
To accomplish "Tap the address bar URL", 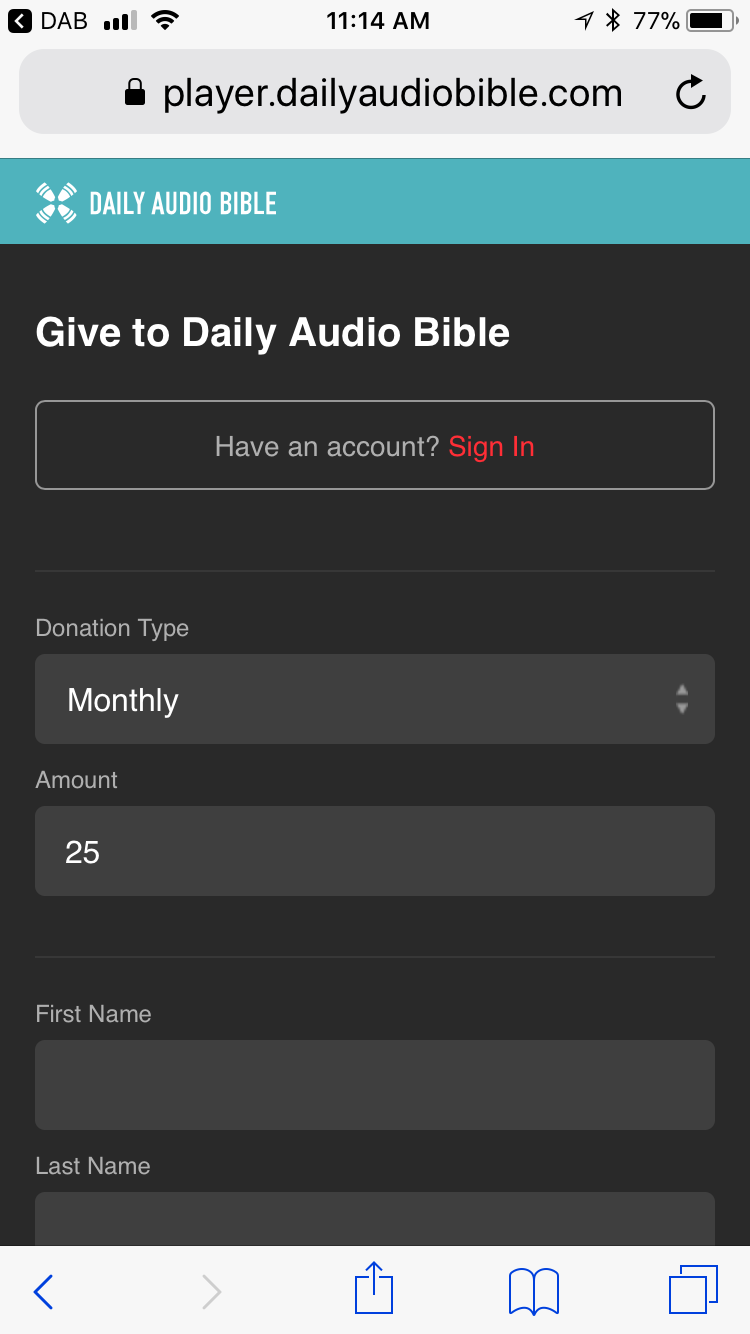I will [x=392, y=93].
